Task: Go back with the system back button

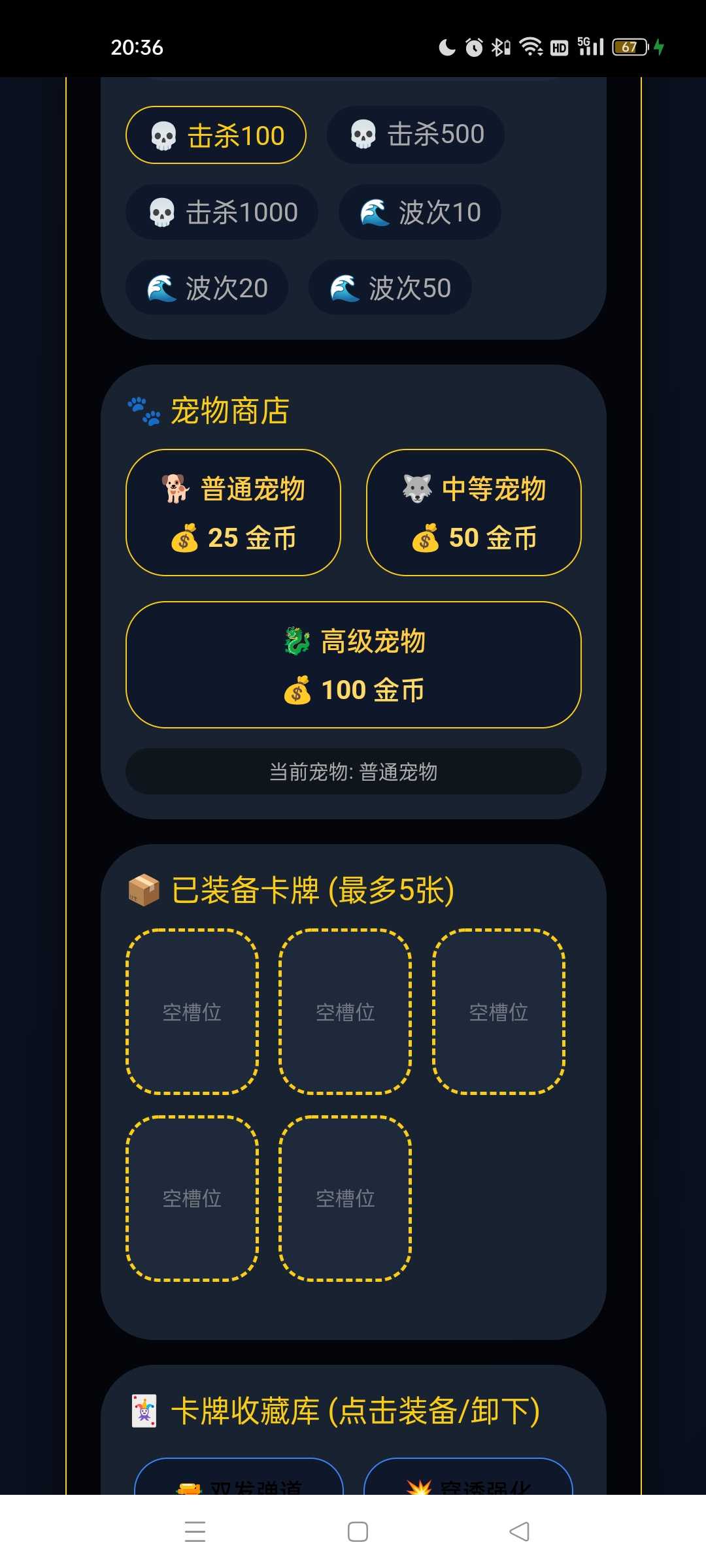Action: 519,1531
